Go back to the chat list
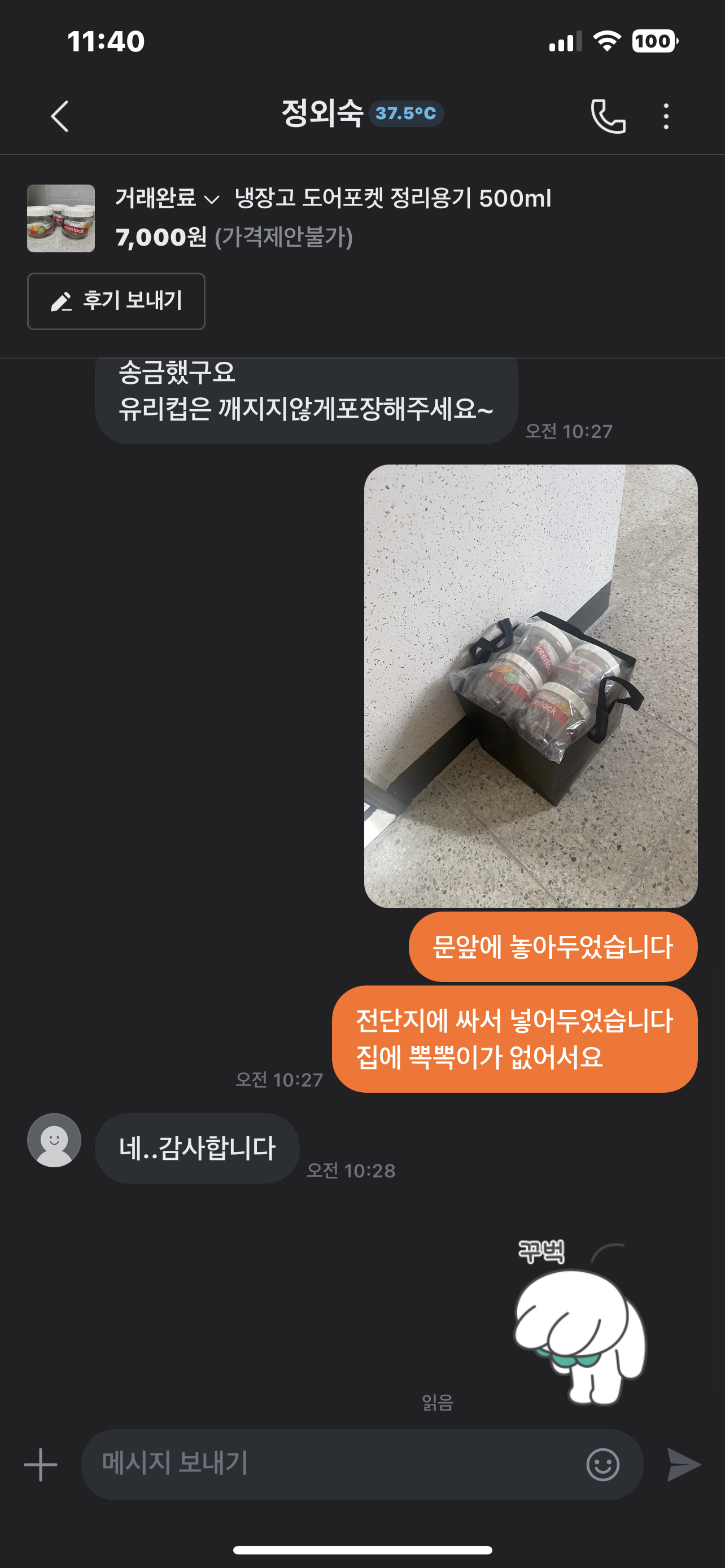This screenshot has width=725, height=1568. coord(60,116)
